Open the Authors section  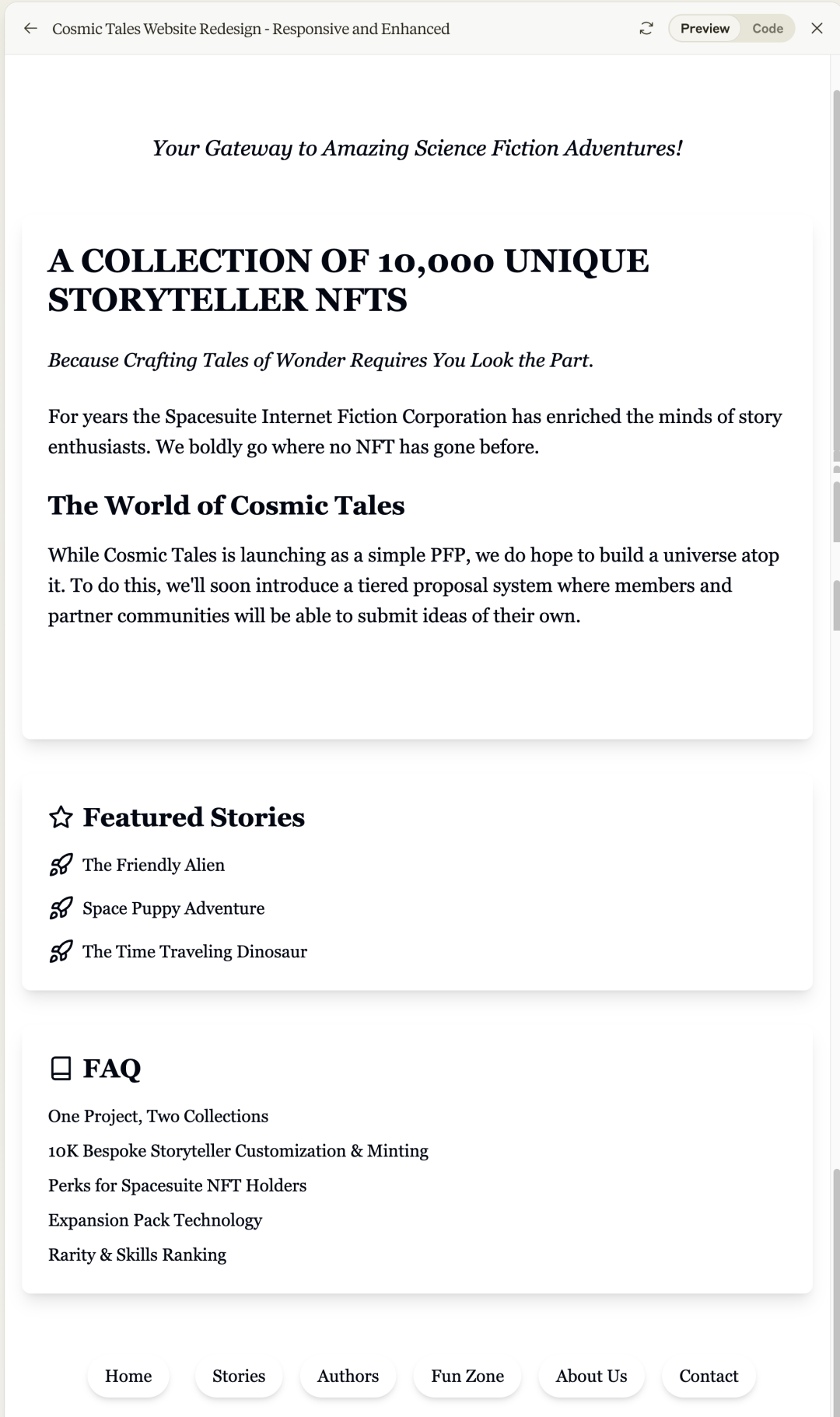[x=348, y=1376]
